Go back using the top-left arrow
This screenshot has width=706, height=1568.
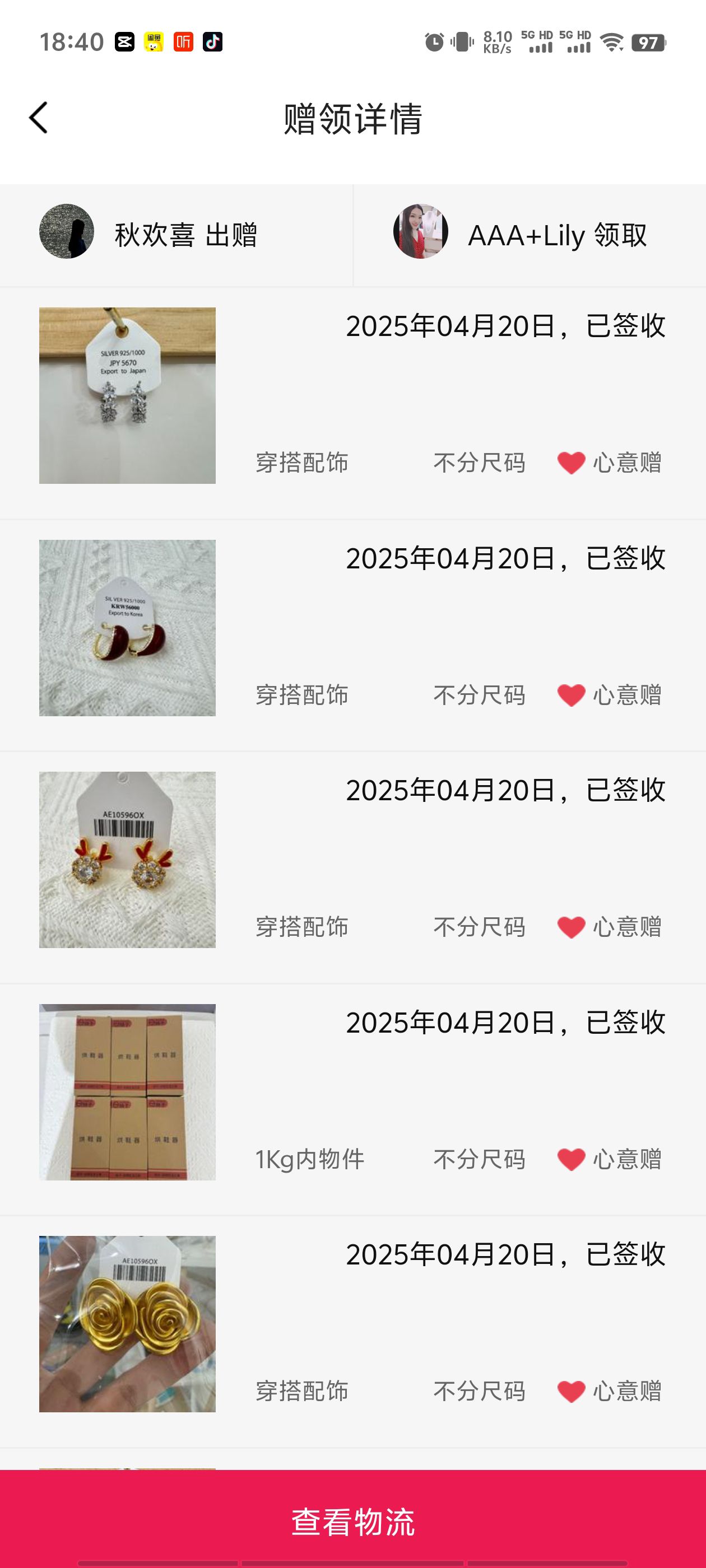coord(38,118)
